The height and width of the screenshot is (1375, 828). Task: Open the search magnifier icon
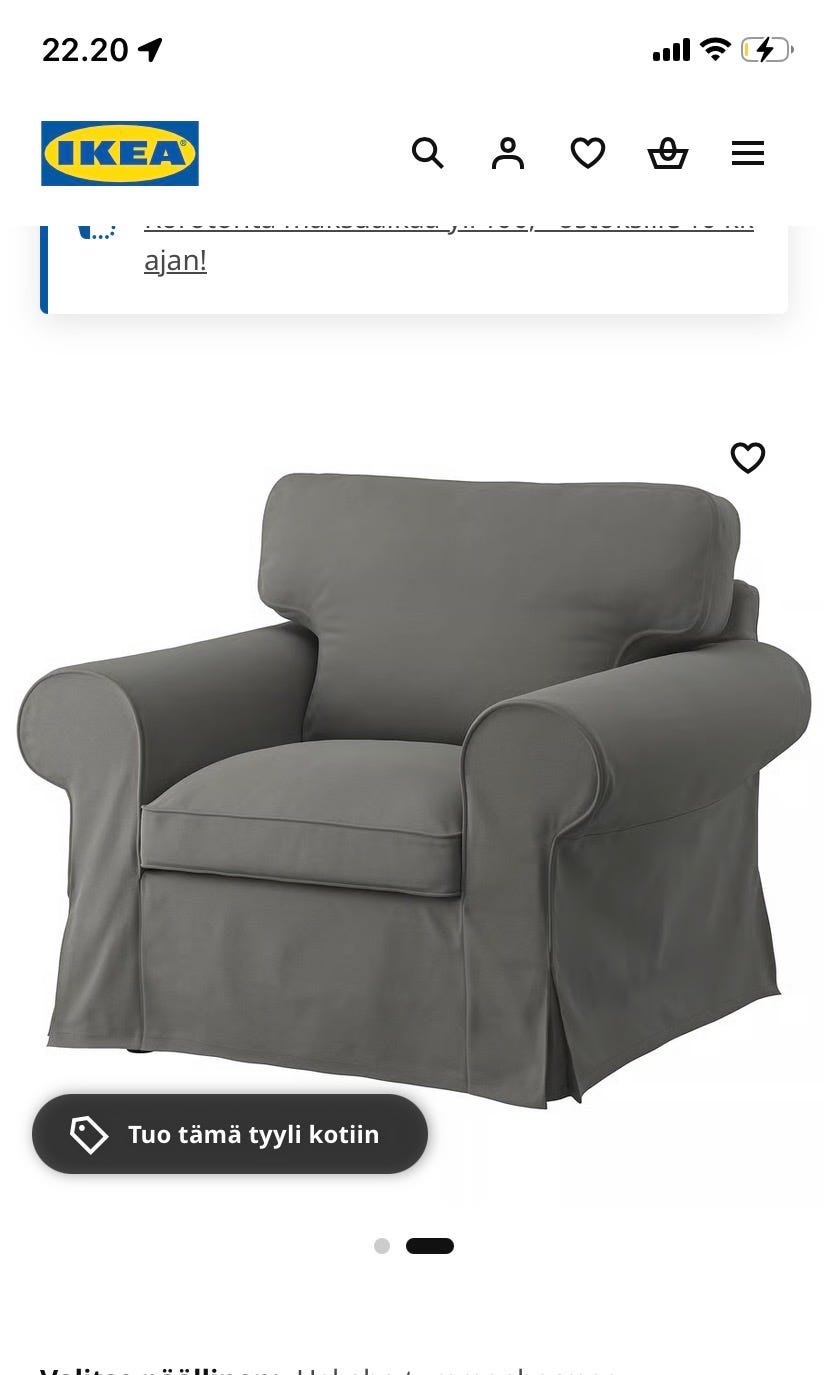[428, 153]
